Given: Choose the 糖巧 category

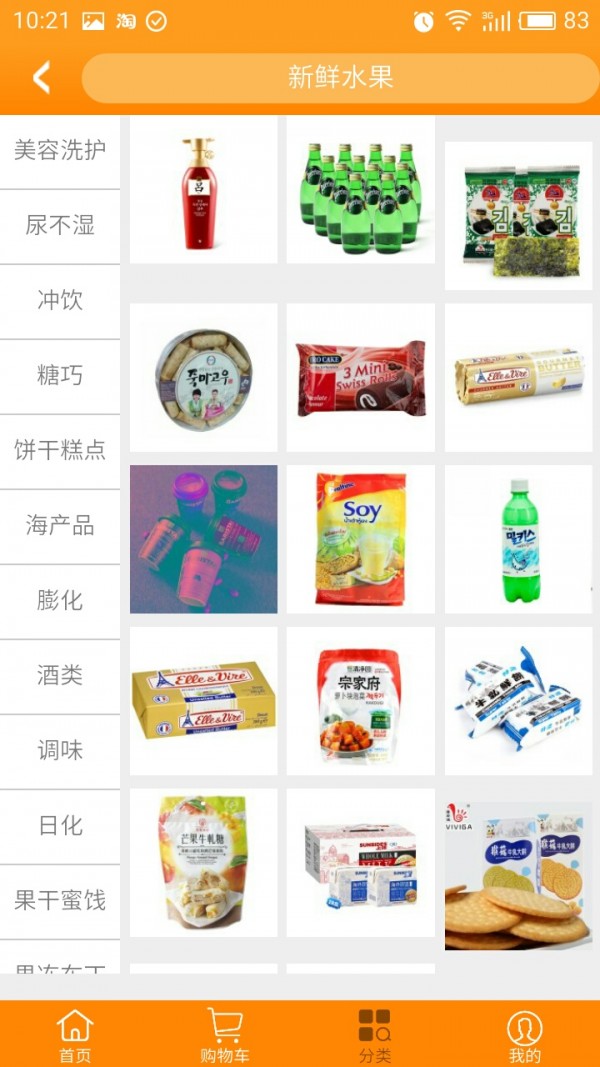Looking at the screenshot, I should 60,376.
